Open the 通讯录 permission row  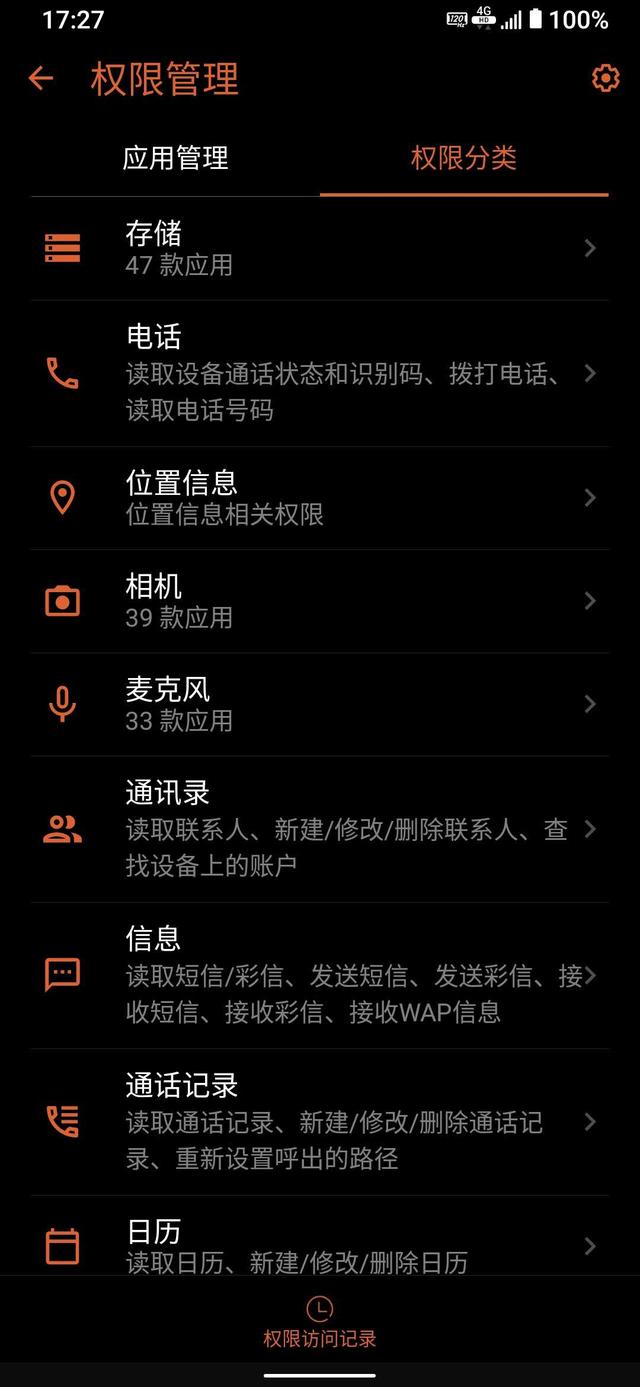coord(320,829)
